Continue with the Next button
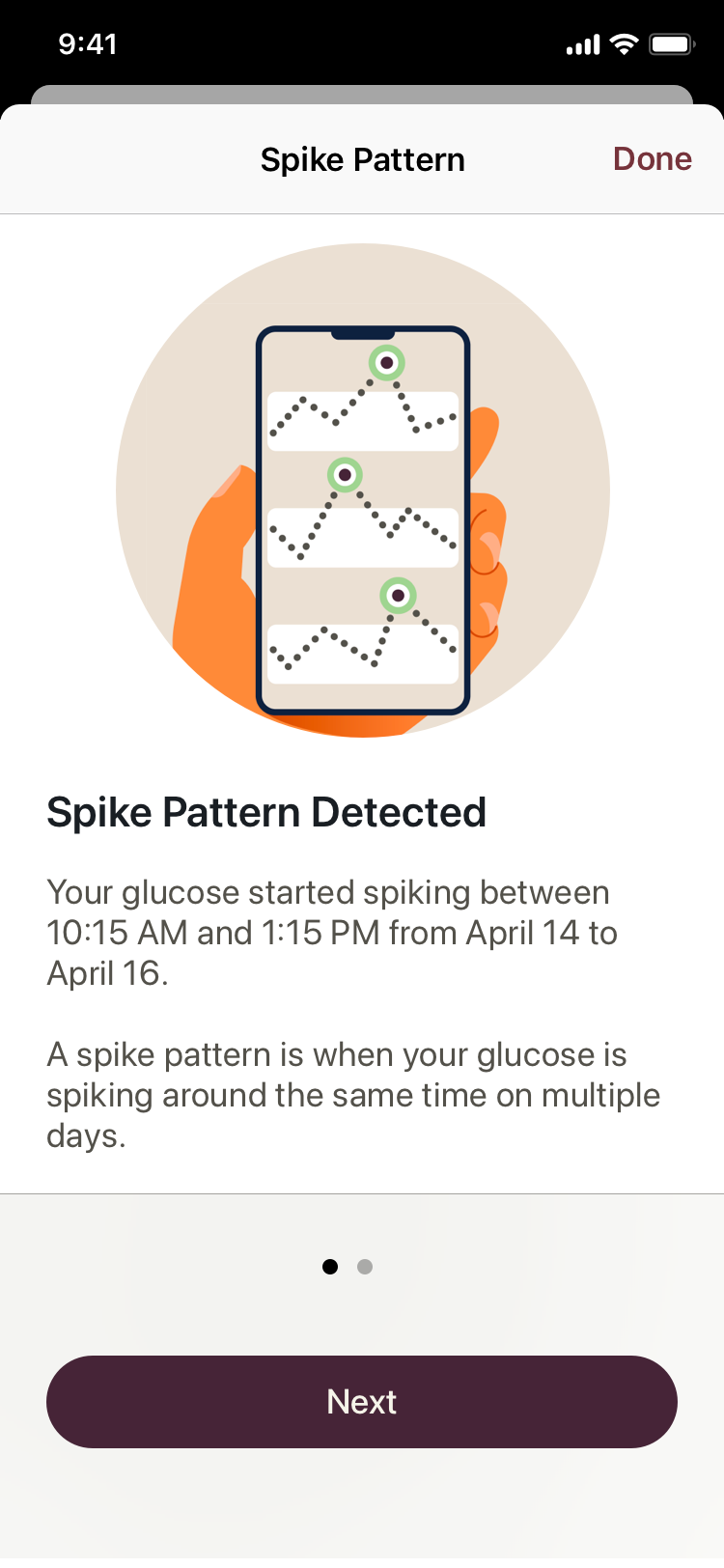 (362, 1401)
